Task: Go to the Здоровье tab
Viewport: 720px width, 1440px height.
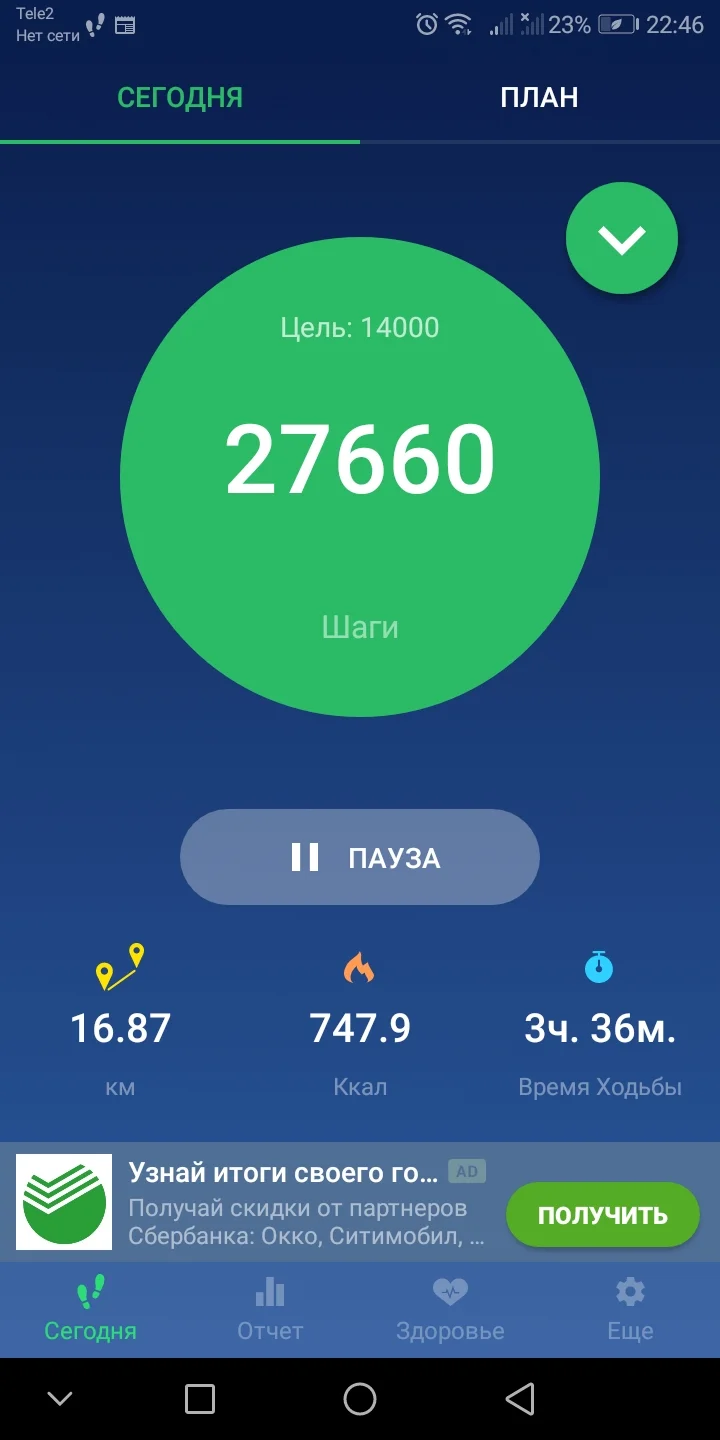Action: (450, 1310)
